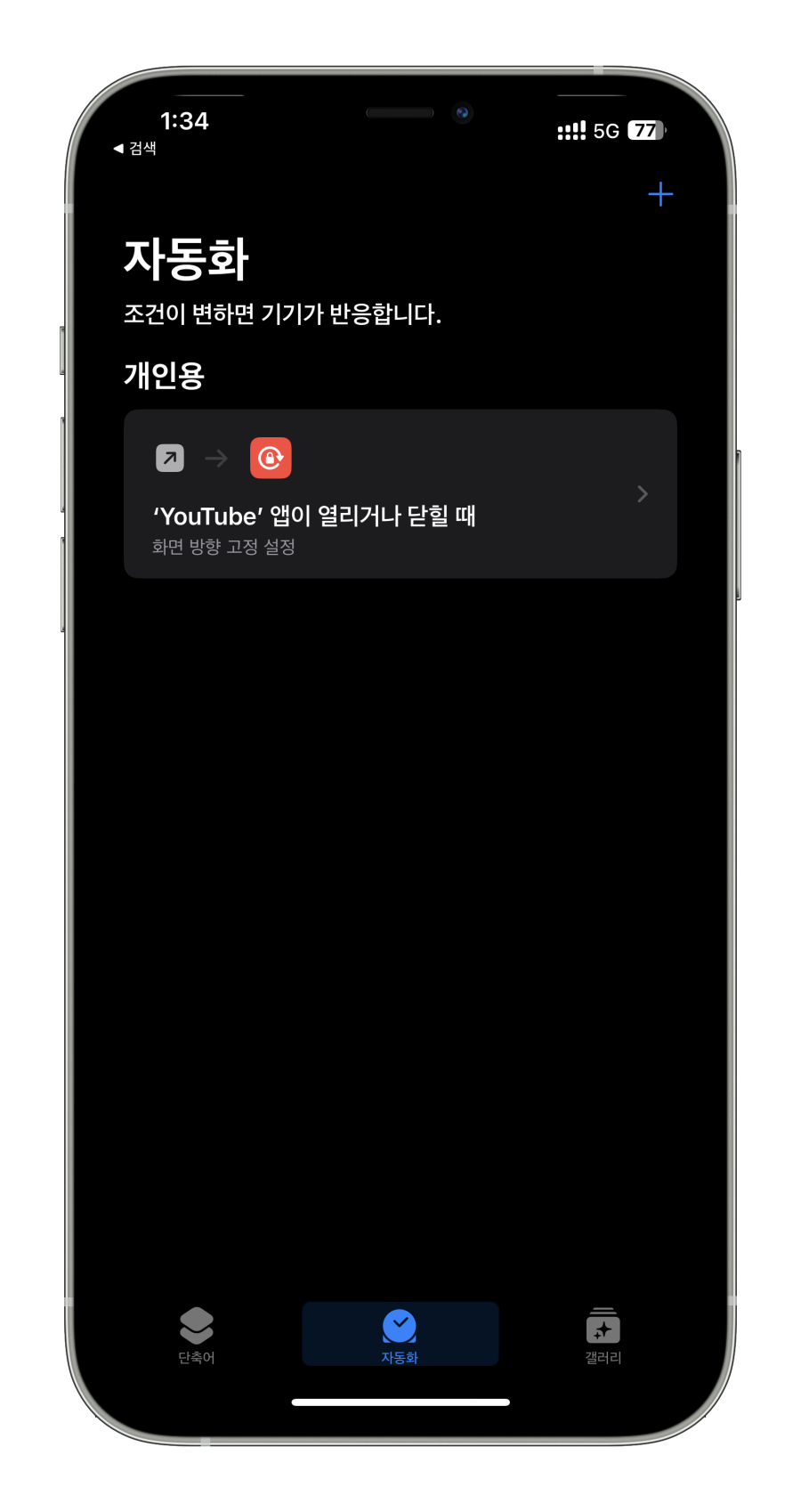
Task: Switch to the 단축어 tab
Action: 197,1336
